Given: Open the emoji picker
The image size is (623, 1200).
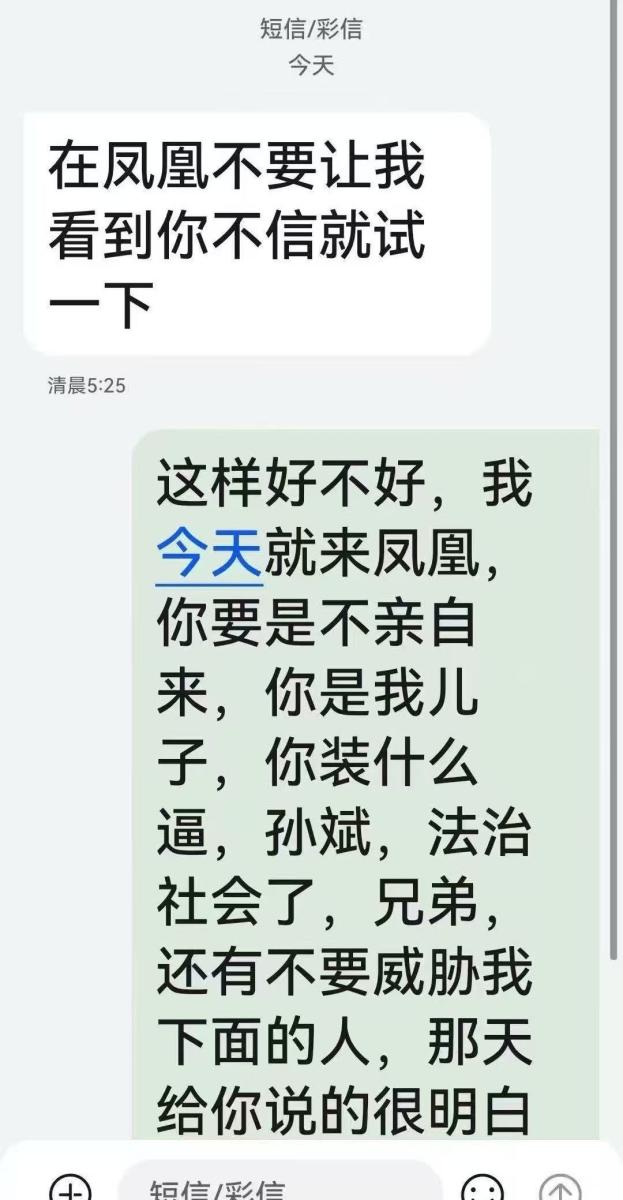Looking at the screenshot, I should point(482,1188).
